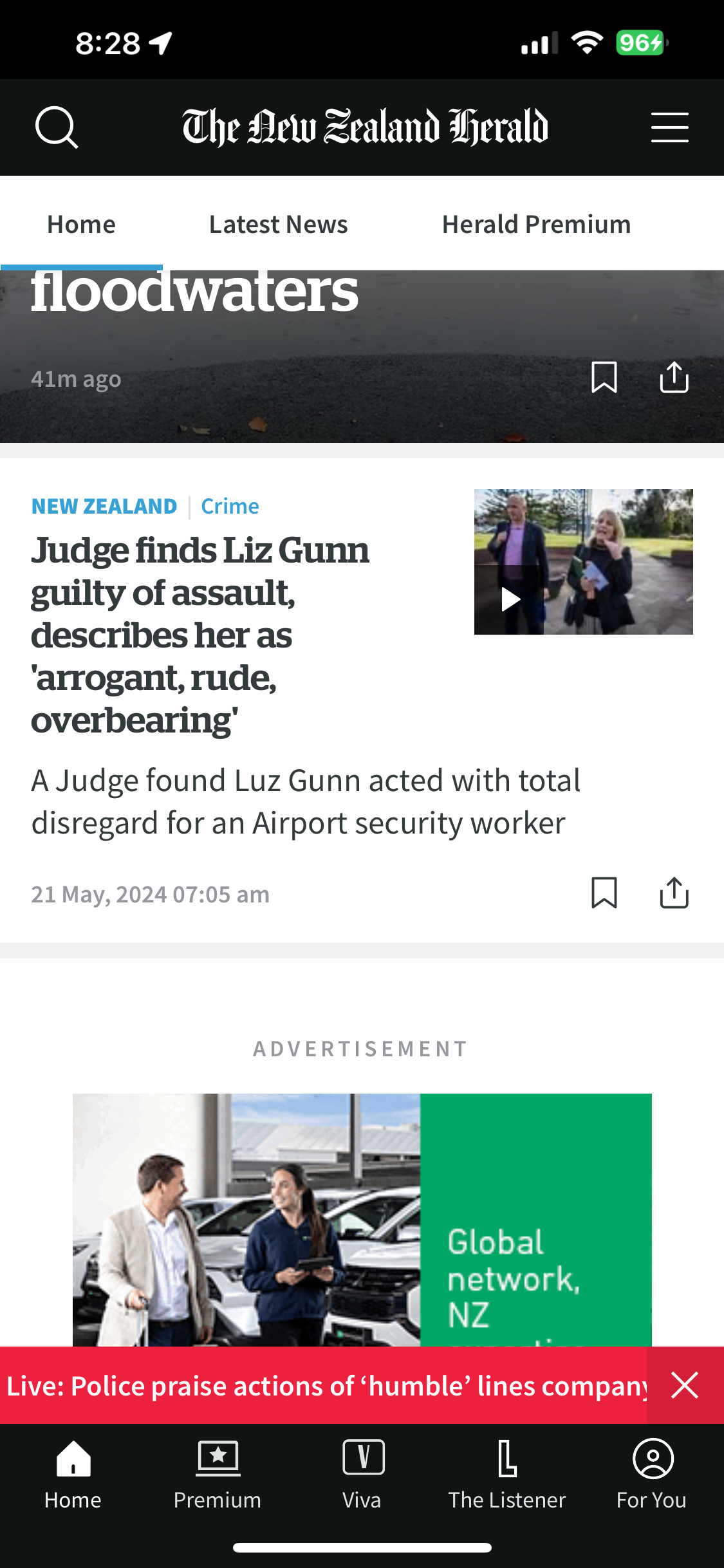Bookmark the Liz Gunn article
724x1568 pixels.
coord(604,893)
